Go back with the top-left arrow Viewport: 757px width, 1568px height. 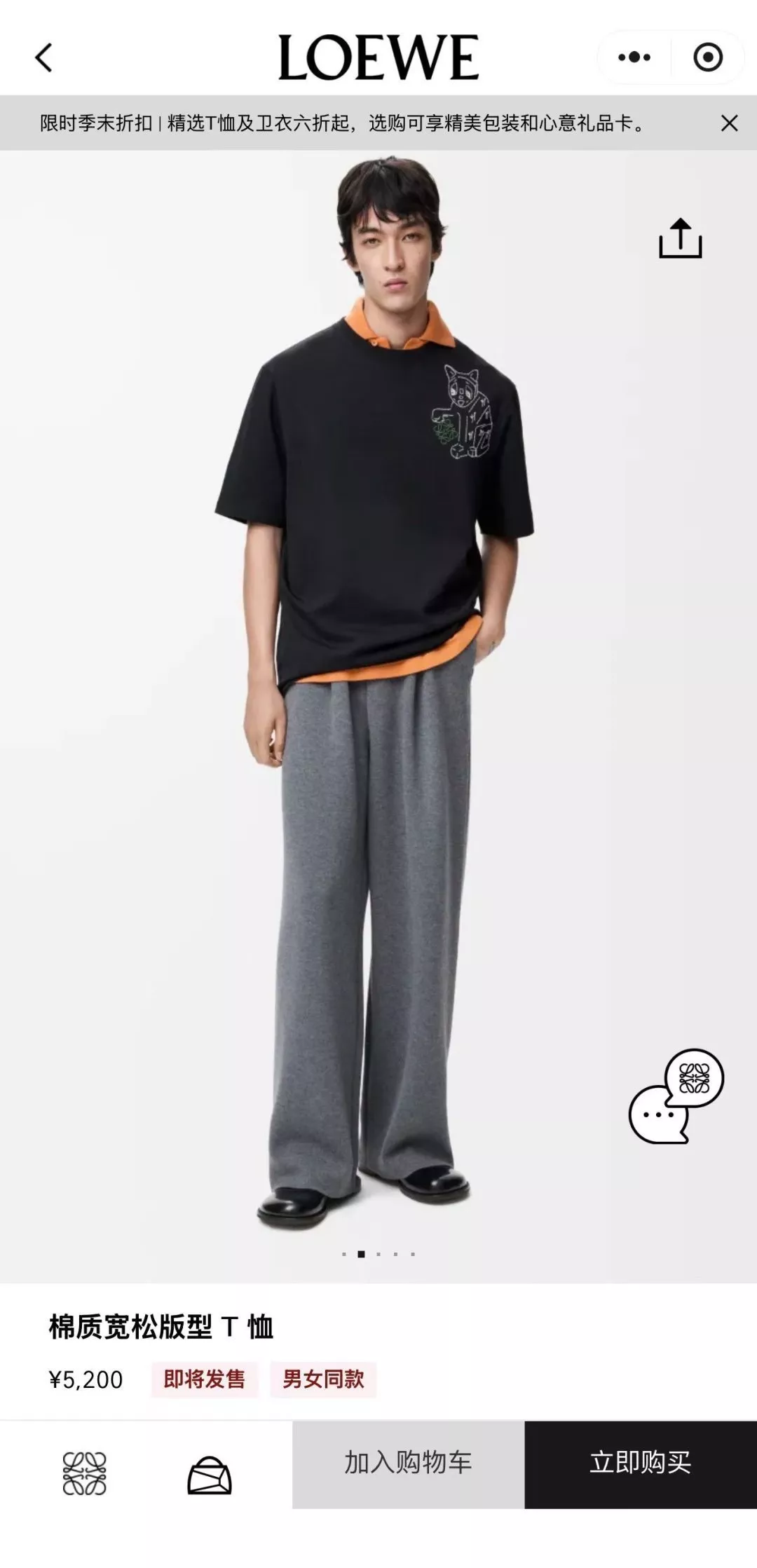pyautogui.click(x=43, y=57)
